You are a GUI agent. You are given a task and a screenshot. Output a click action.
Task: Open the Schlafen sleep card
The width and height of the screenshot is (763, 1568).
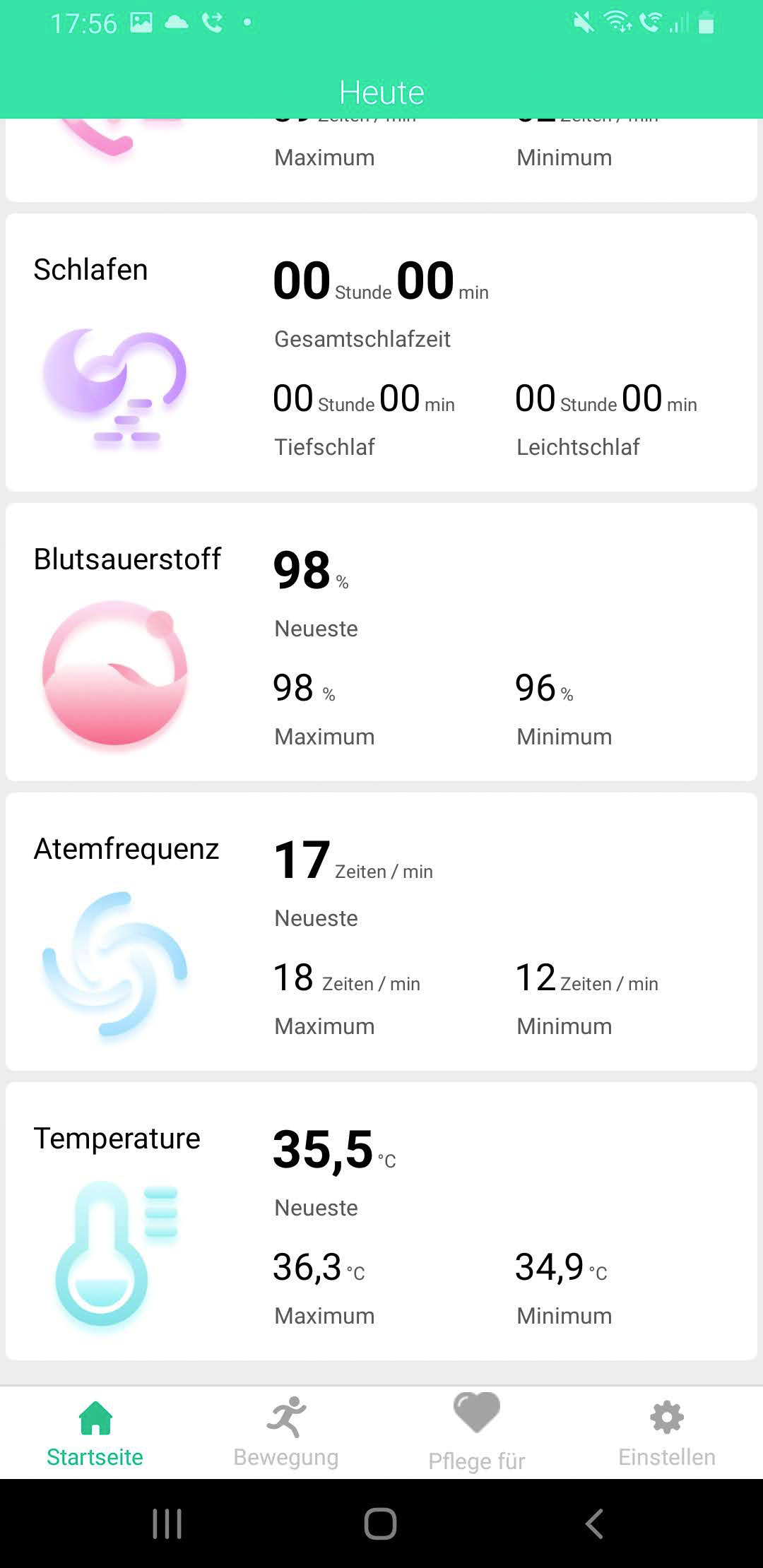tap(381, 353)
